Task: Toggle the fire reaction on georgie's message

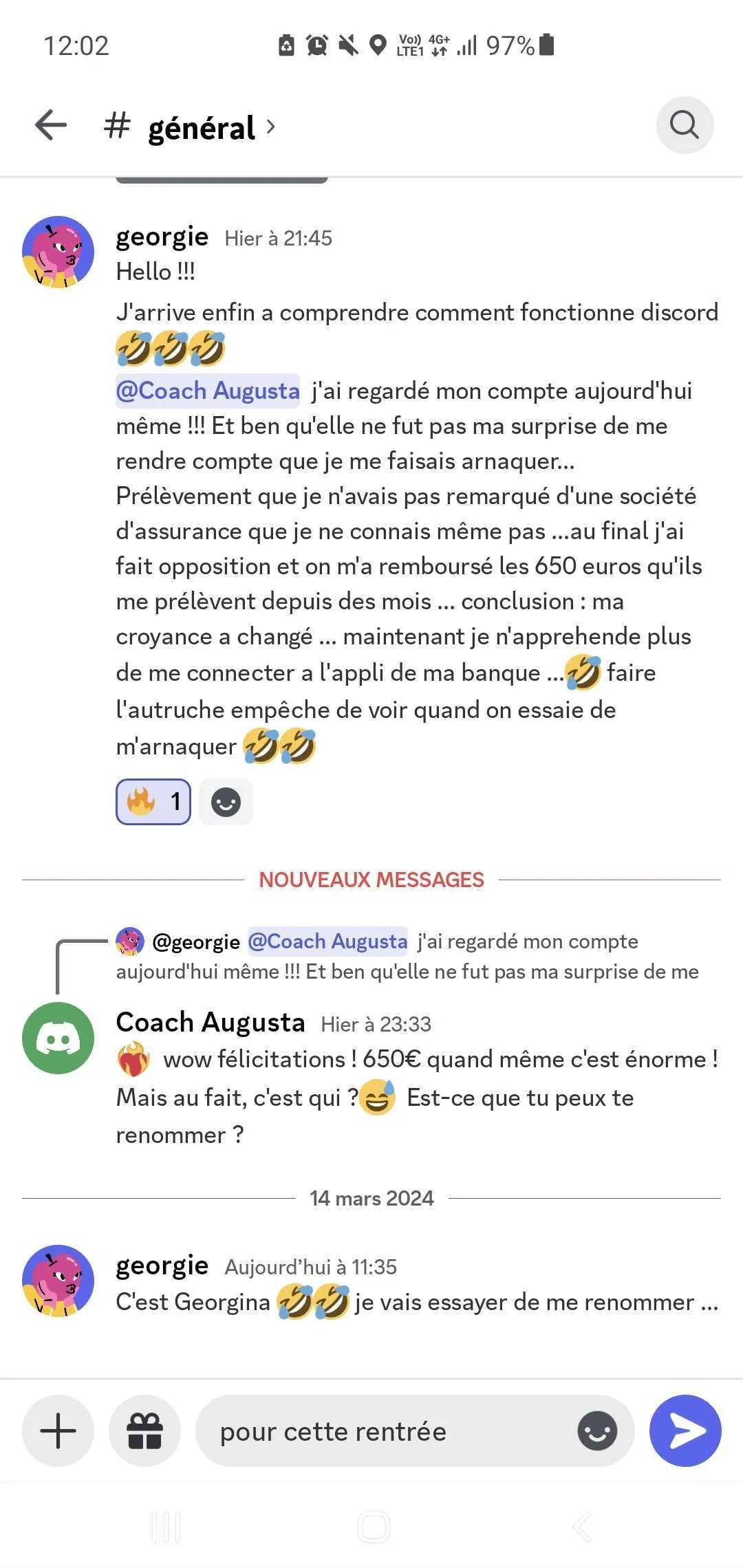Action: (x=153, y=801)
